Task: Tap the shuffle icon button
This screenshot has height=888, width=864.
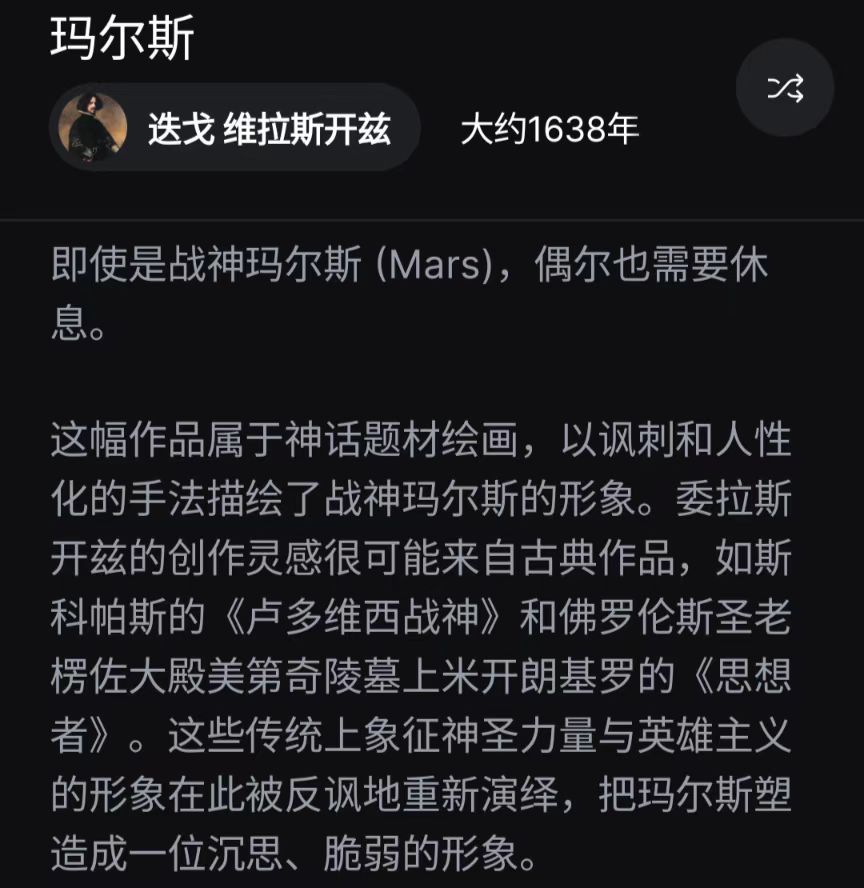Action: [x=785, y=88]
